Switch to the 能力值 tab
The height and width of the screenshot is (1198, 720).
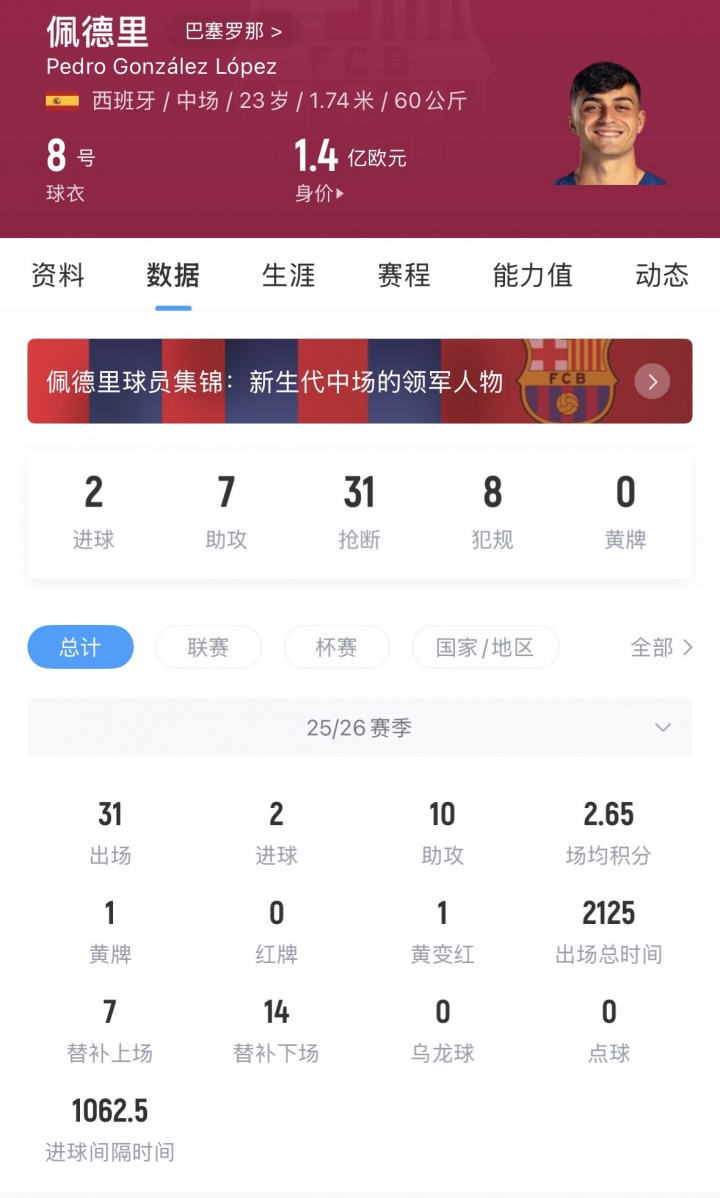pos(532,275)
